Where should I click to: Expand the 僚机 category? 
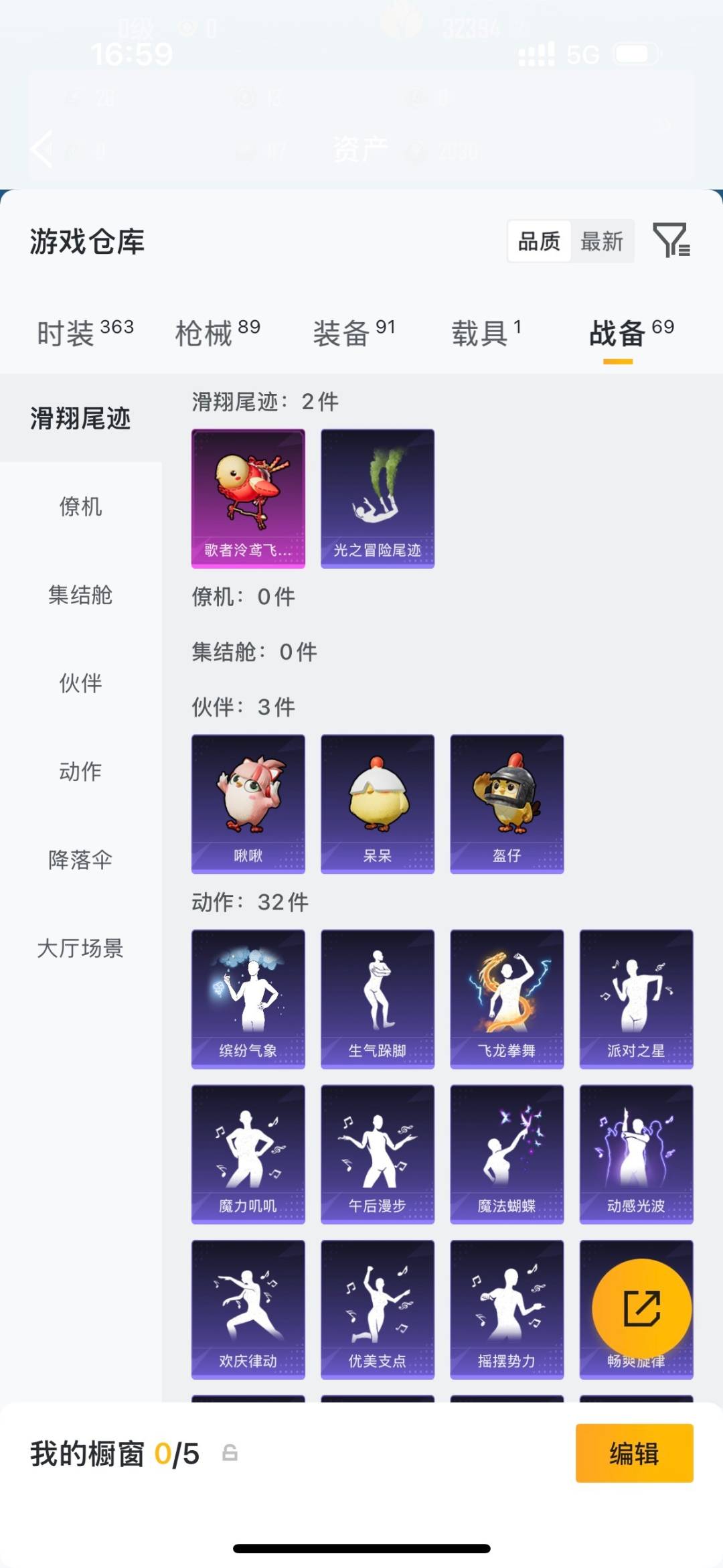pos(80,507)
